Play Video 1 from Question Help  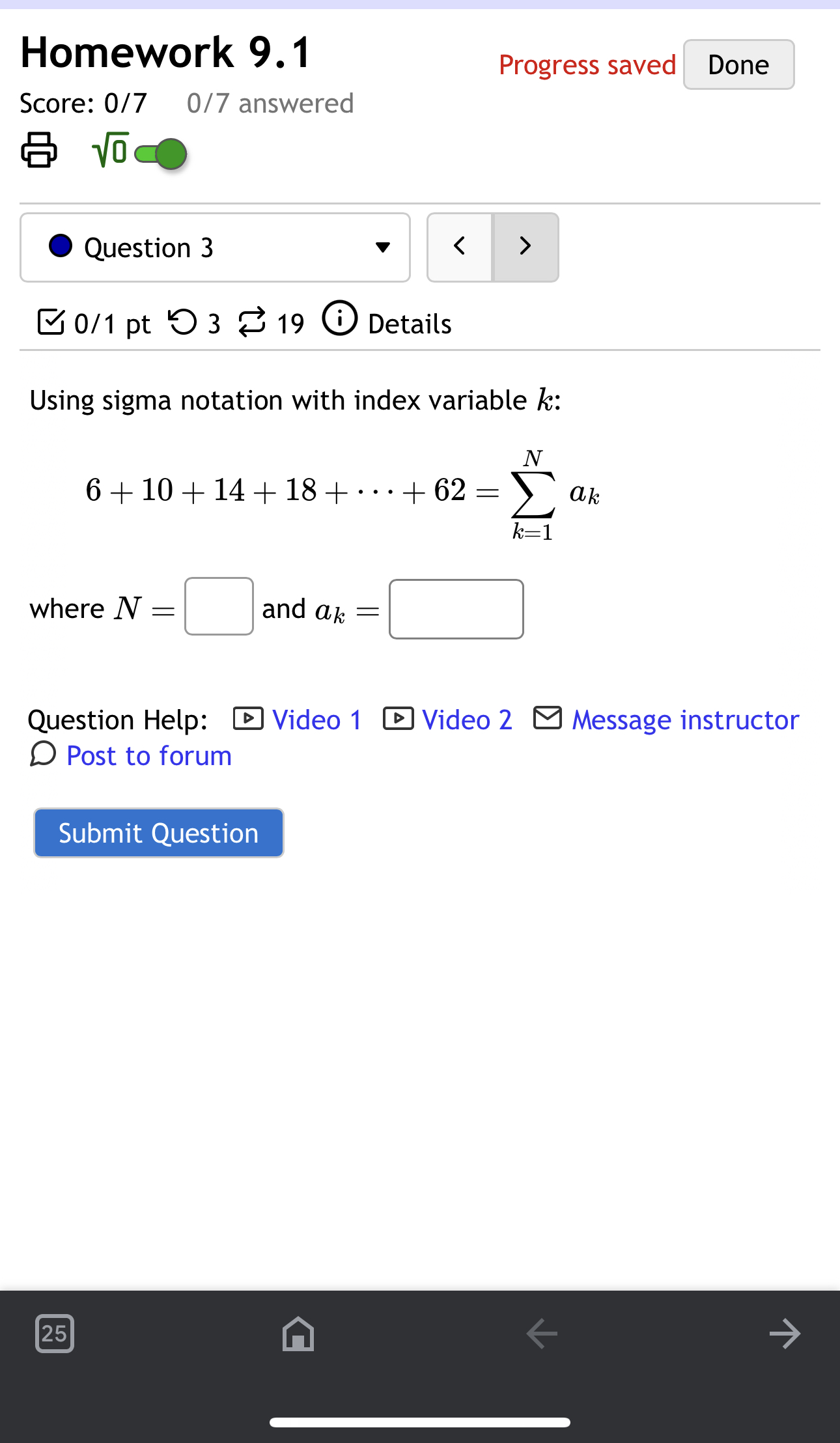[x=248, y=718]
